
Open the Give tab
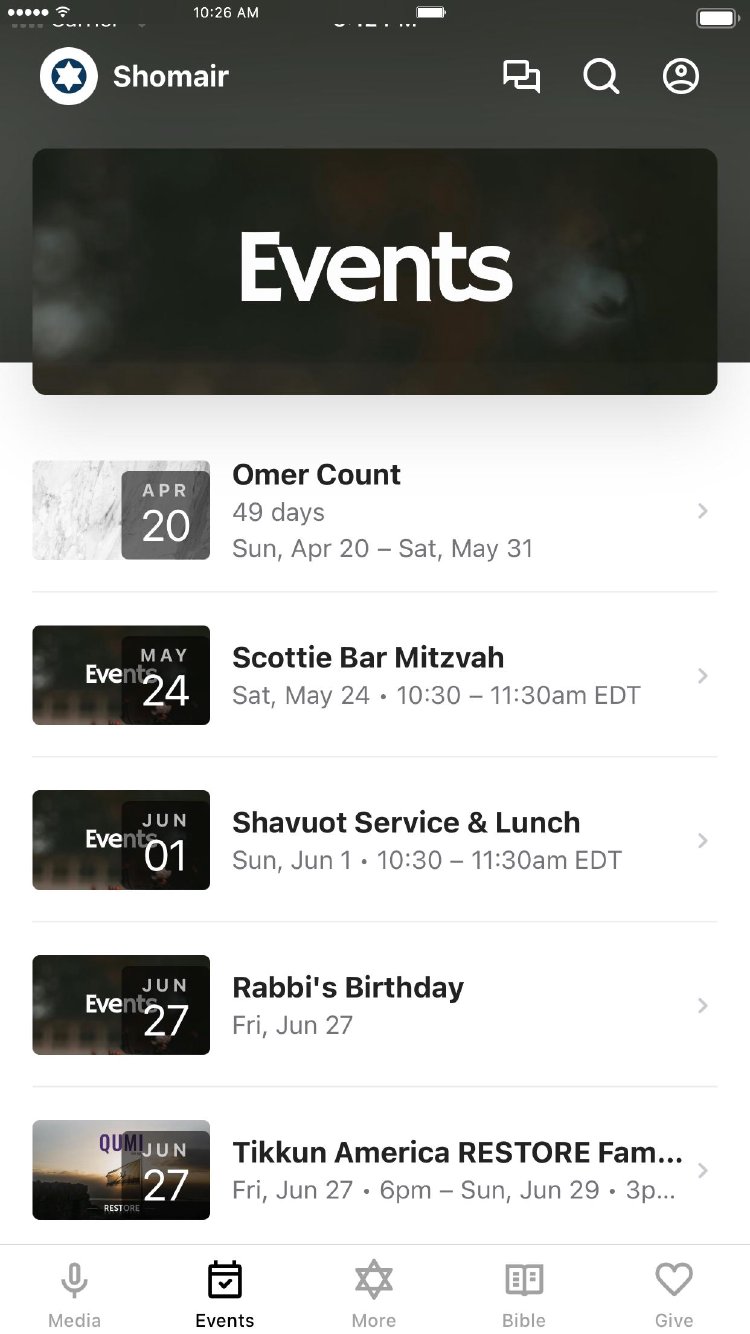coord(674,1292)
